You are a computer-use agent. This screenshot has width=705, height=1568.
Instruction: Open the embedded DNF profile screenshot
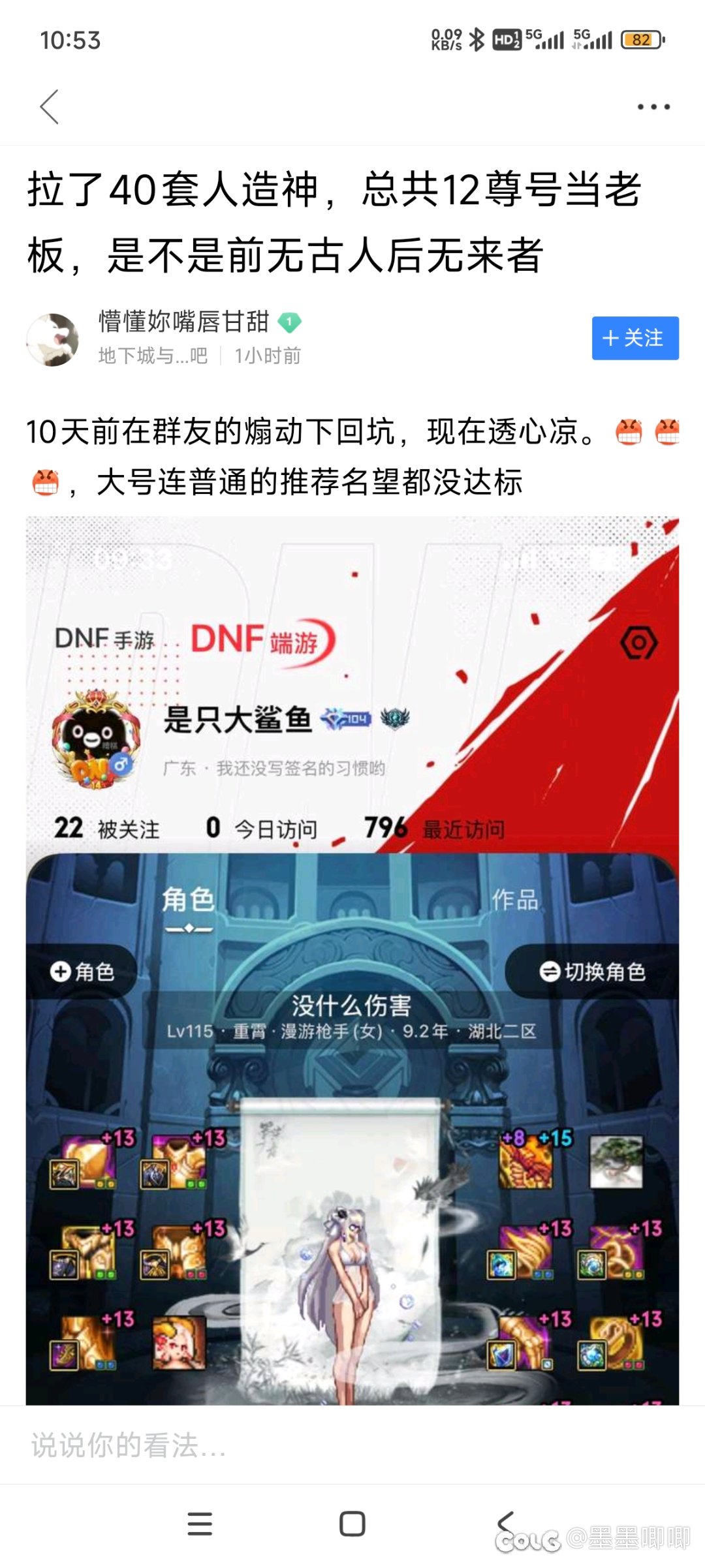[x=352, y=961]
